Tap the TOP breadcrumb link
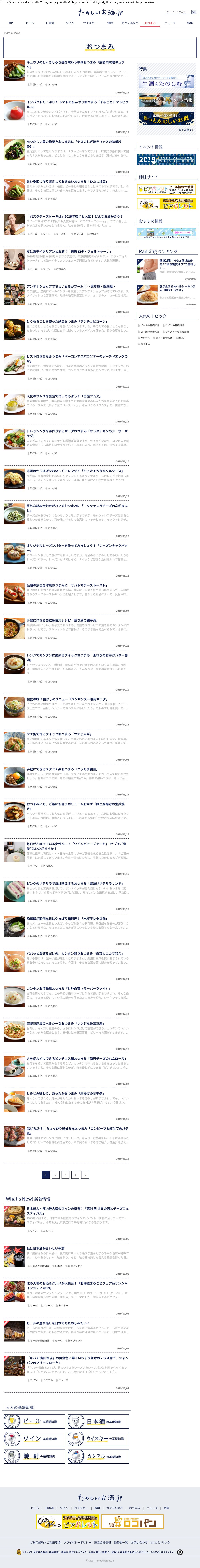This screenshot has height=1568, width=200. [6, 33]
